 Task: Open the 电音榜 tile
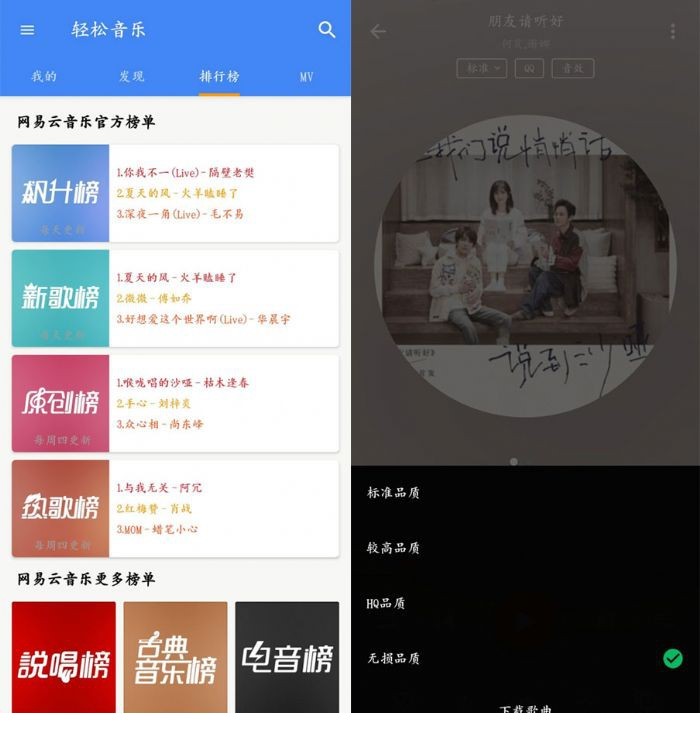(287, 656)
